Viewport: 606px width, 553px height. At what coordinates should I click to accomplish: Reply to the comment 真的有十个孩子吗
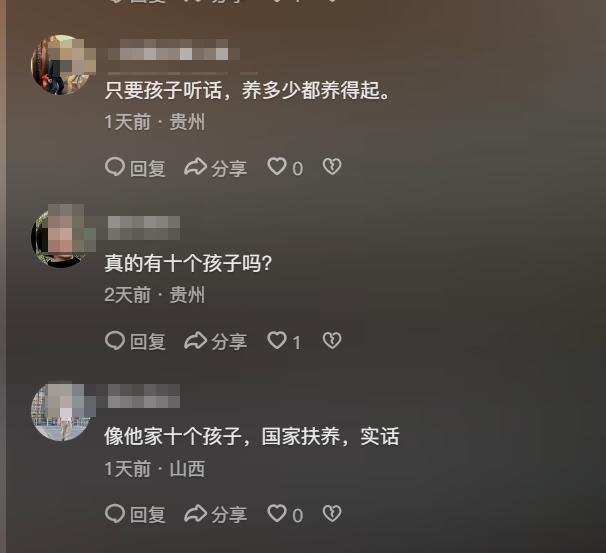click(135, 341)
